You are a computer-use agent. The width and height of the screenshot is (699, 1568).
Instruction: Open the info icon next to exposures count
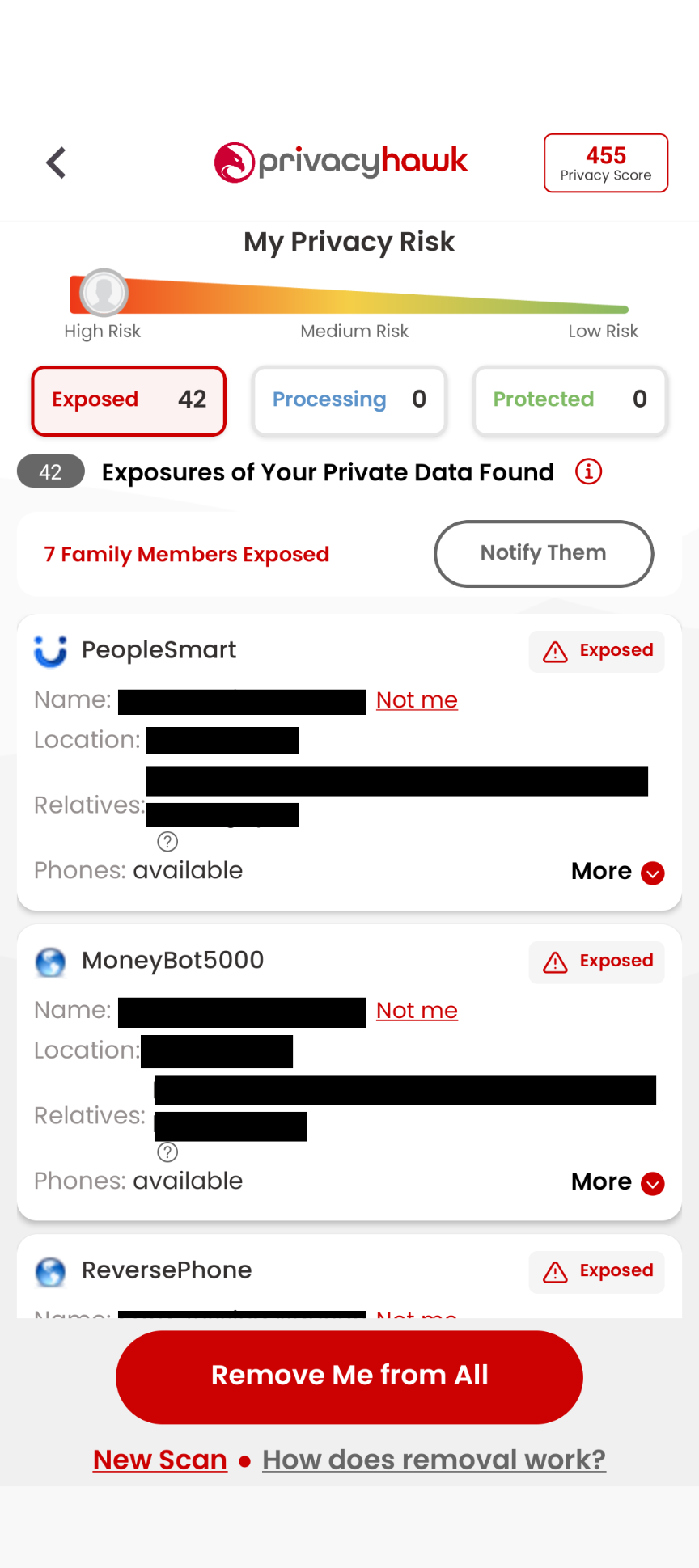pos(588,471)
